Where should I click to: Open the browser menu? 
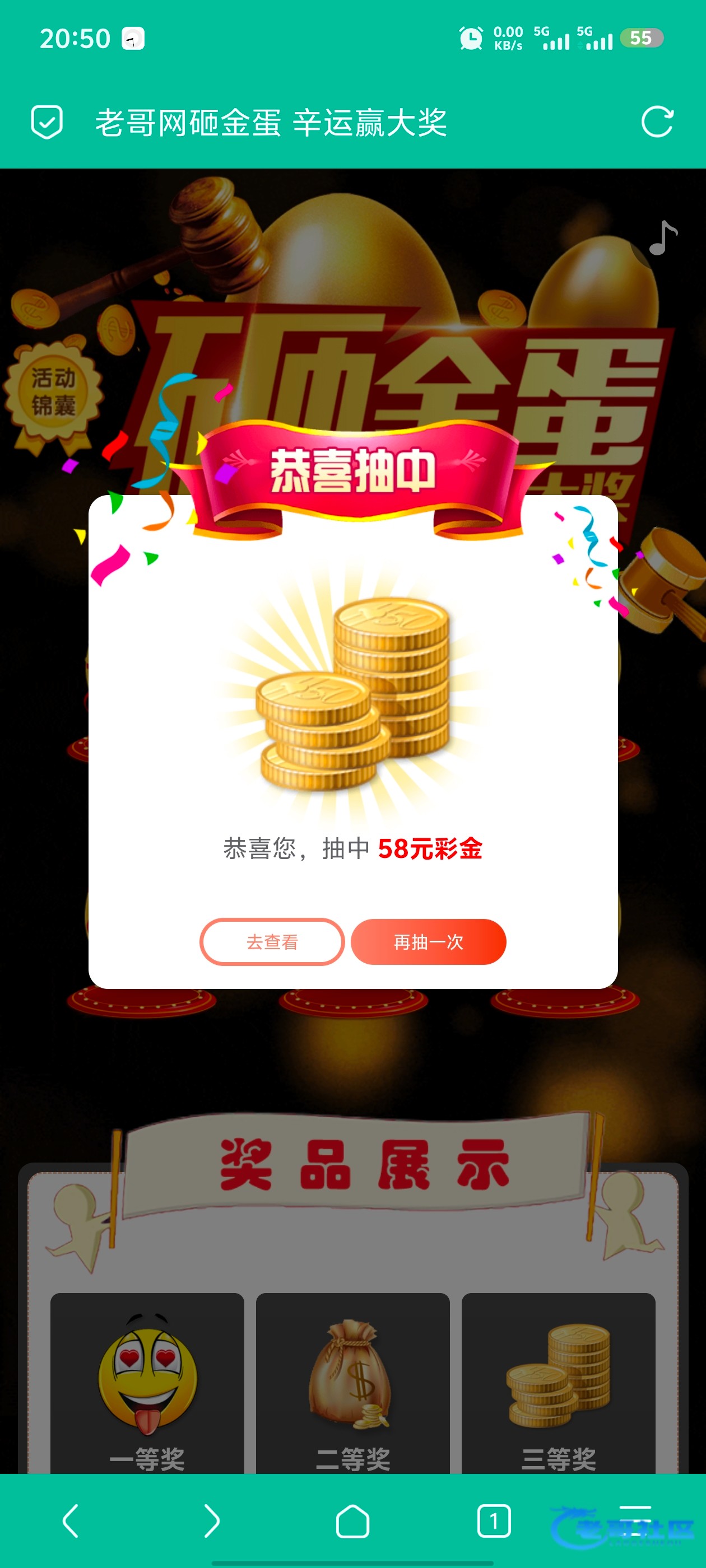click(635, 1521)
